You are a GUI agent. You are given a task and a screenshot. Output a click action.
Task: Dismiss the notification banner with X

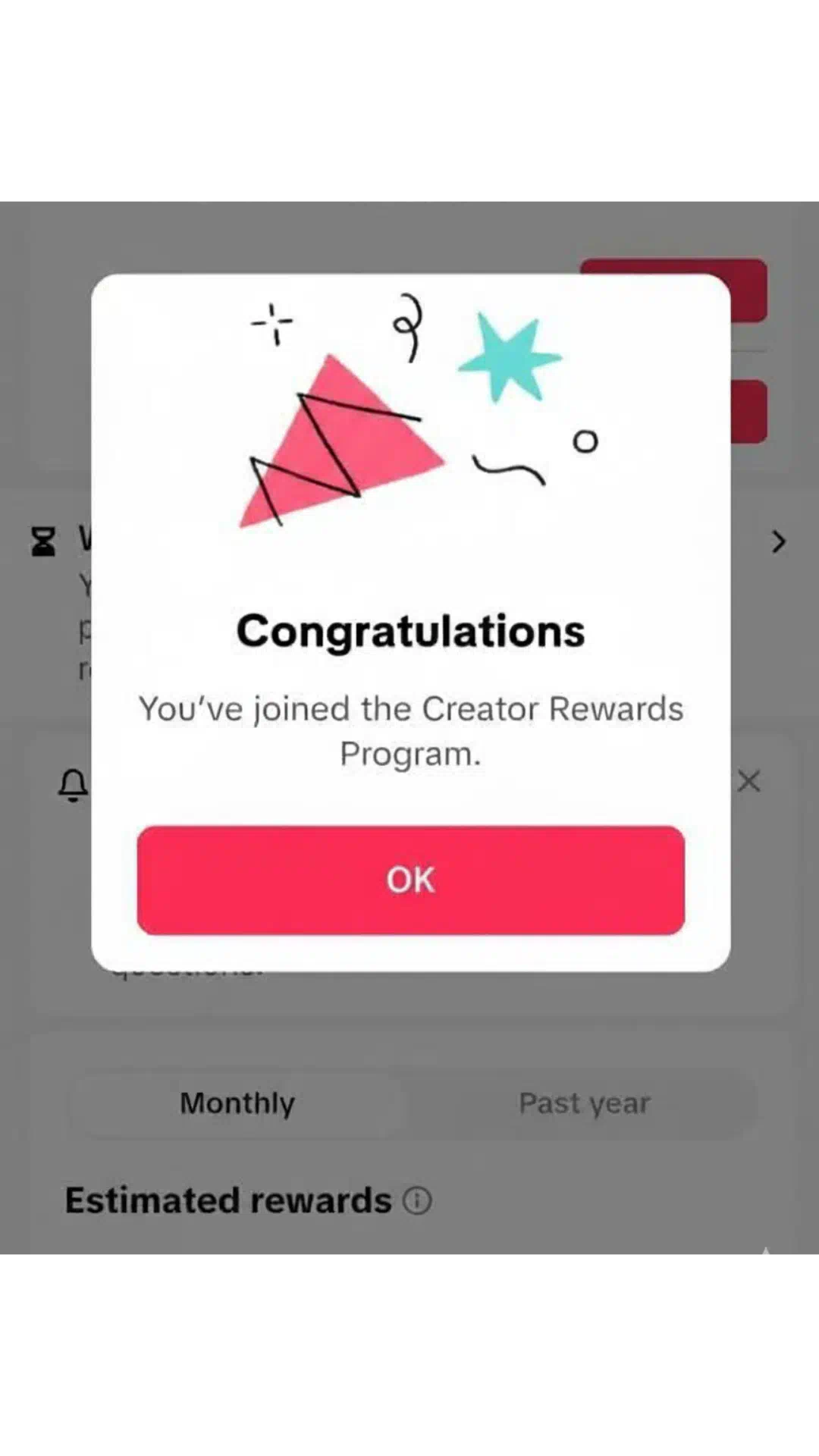pos(748,781)
